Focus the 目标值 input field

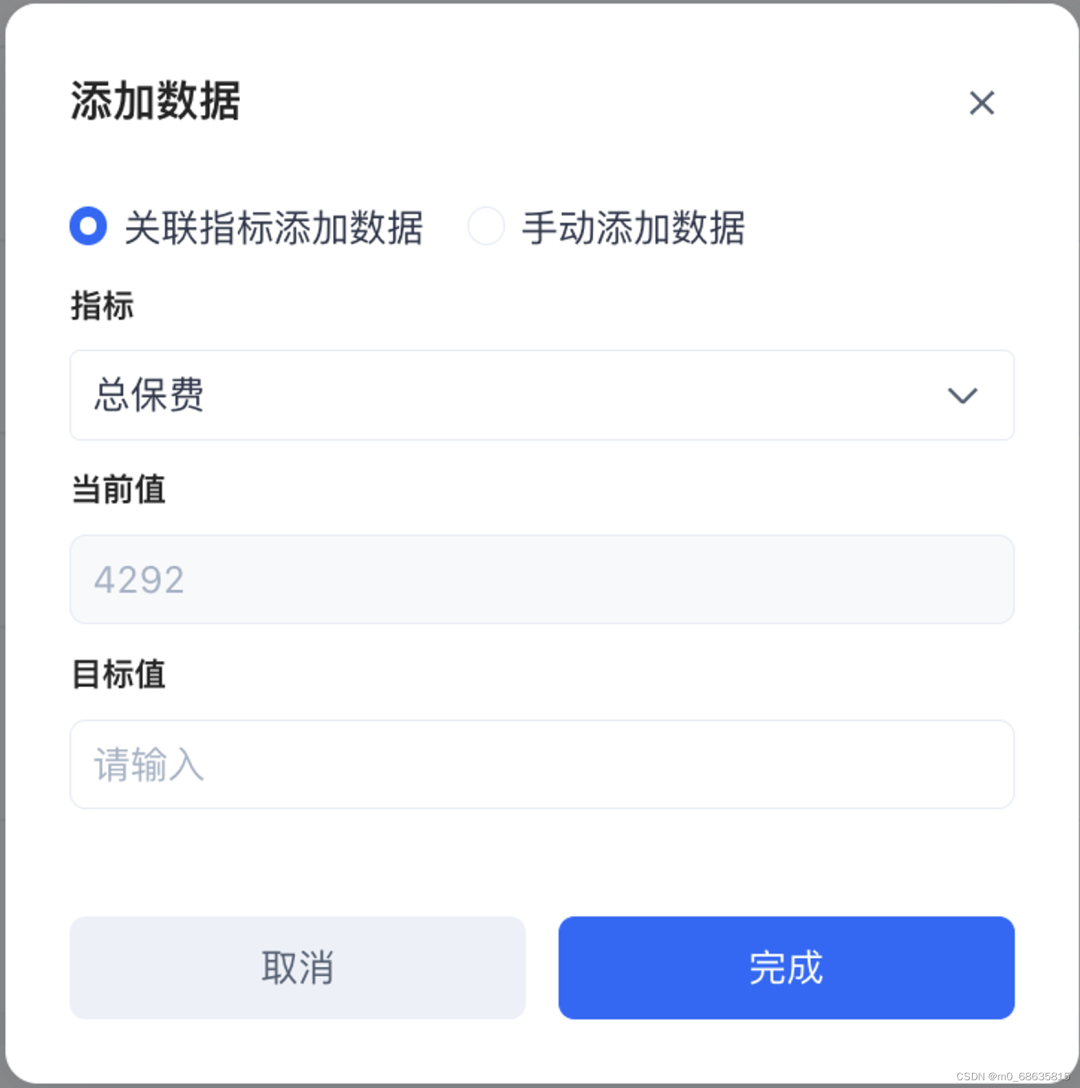541,765
